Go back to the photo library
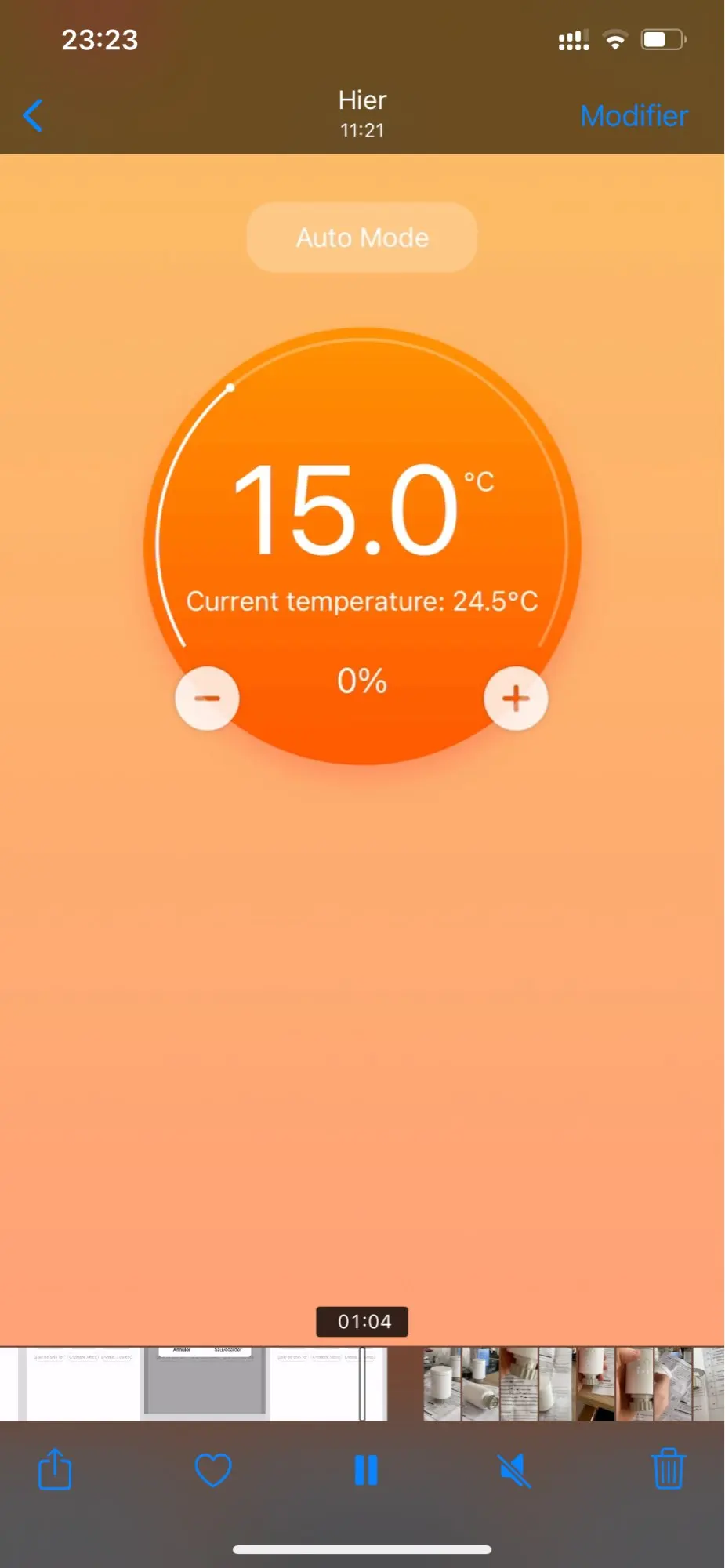The width and height of the screenshot is (725, 1568). 33,116
